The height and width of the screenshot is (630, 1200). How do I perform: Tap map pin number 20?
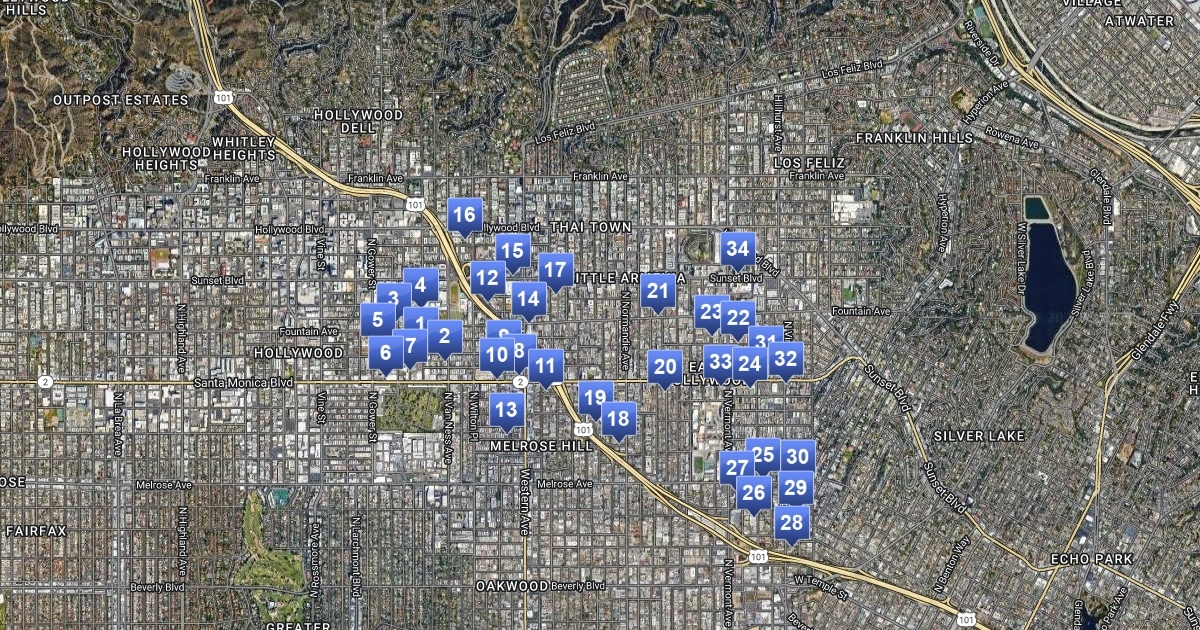(x=666, y=367)
